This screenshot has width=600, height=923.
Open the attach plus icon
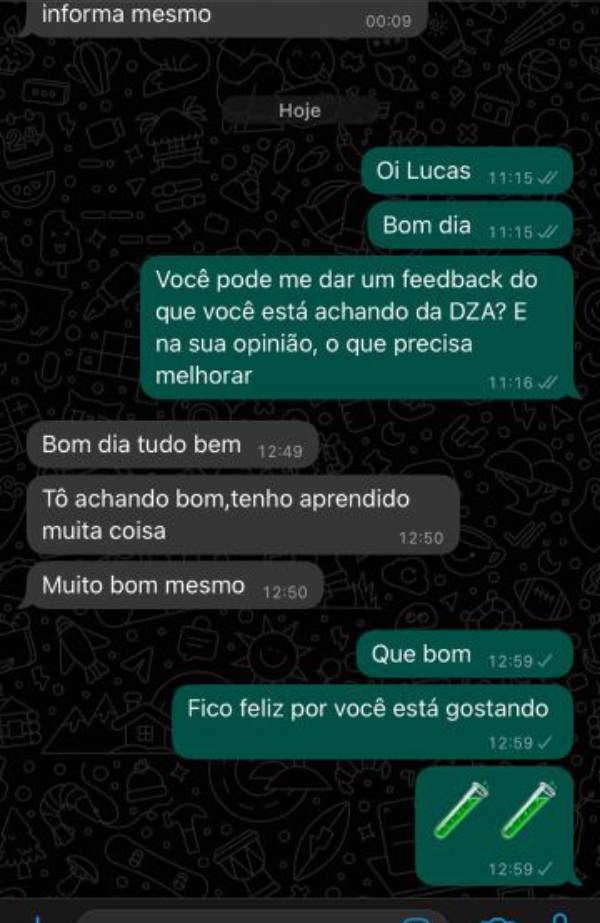coord(38,918)
